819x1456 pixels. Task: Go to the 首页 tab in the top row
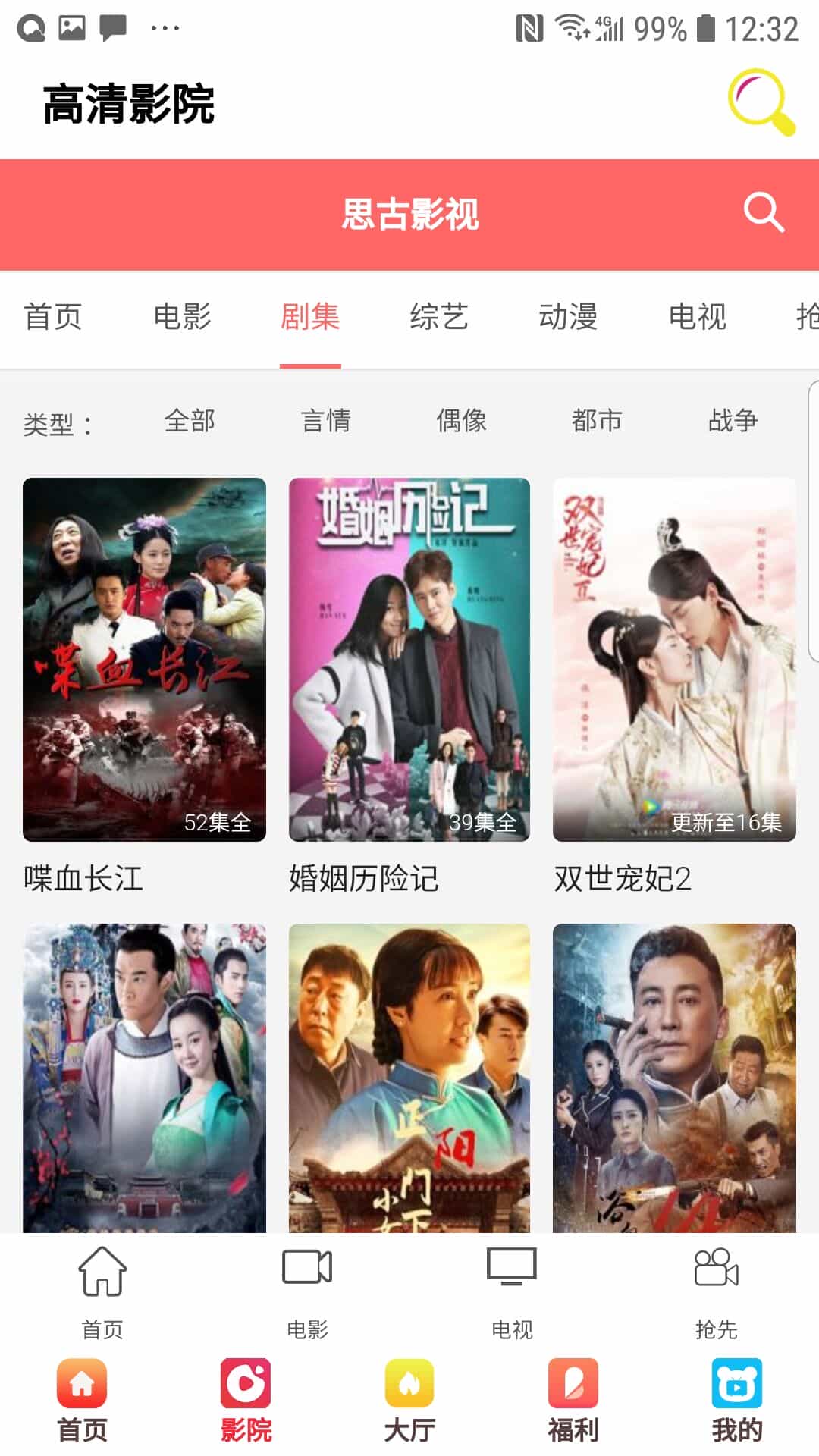[x=53, y=316]
